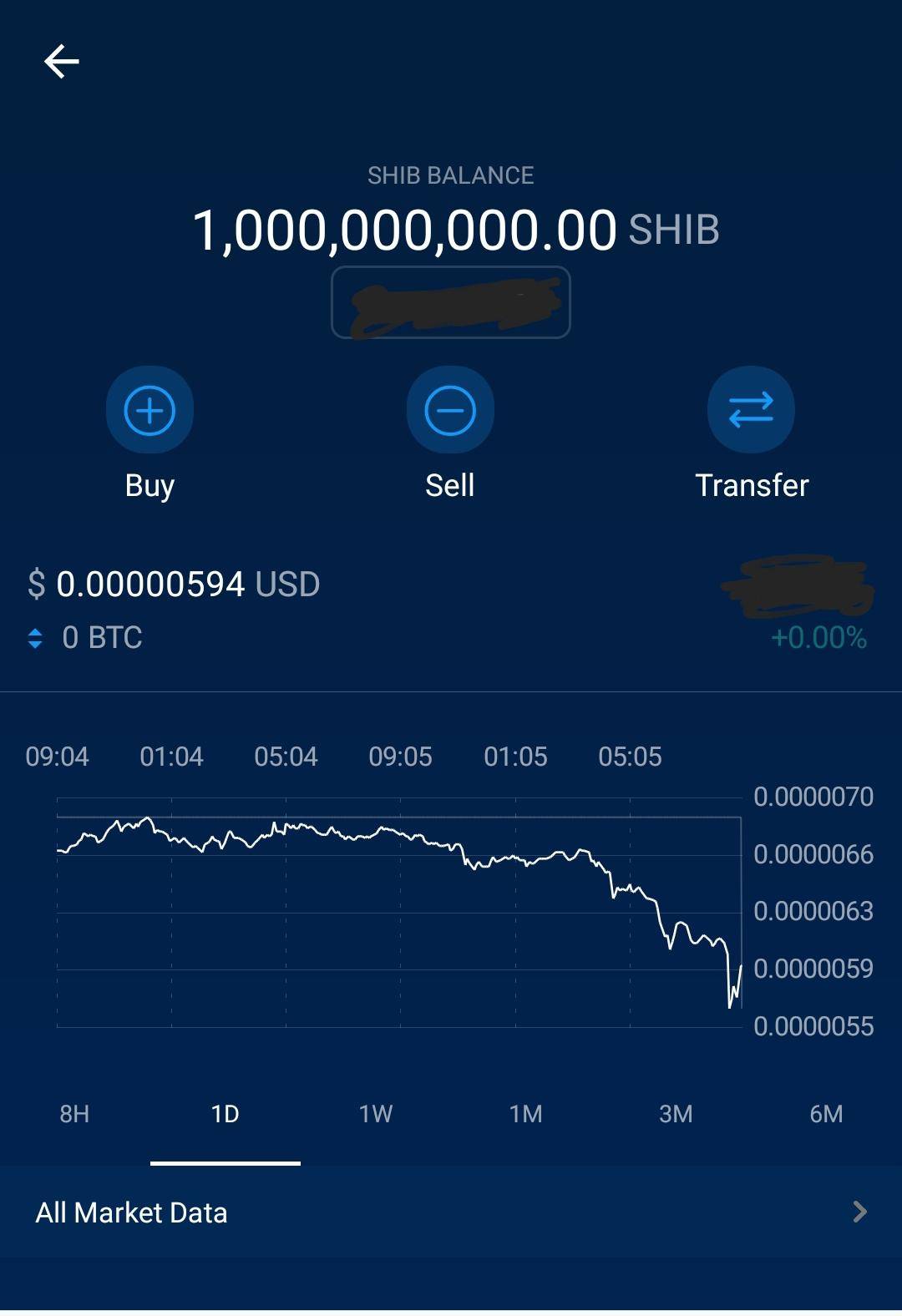The image size is (902, 1316).
Task: Switch to the 3M tab
Action: pyautogui.click(x=676, y=1114)
